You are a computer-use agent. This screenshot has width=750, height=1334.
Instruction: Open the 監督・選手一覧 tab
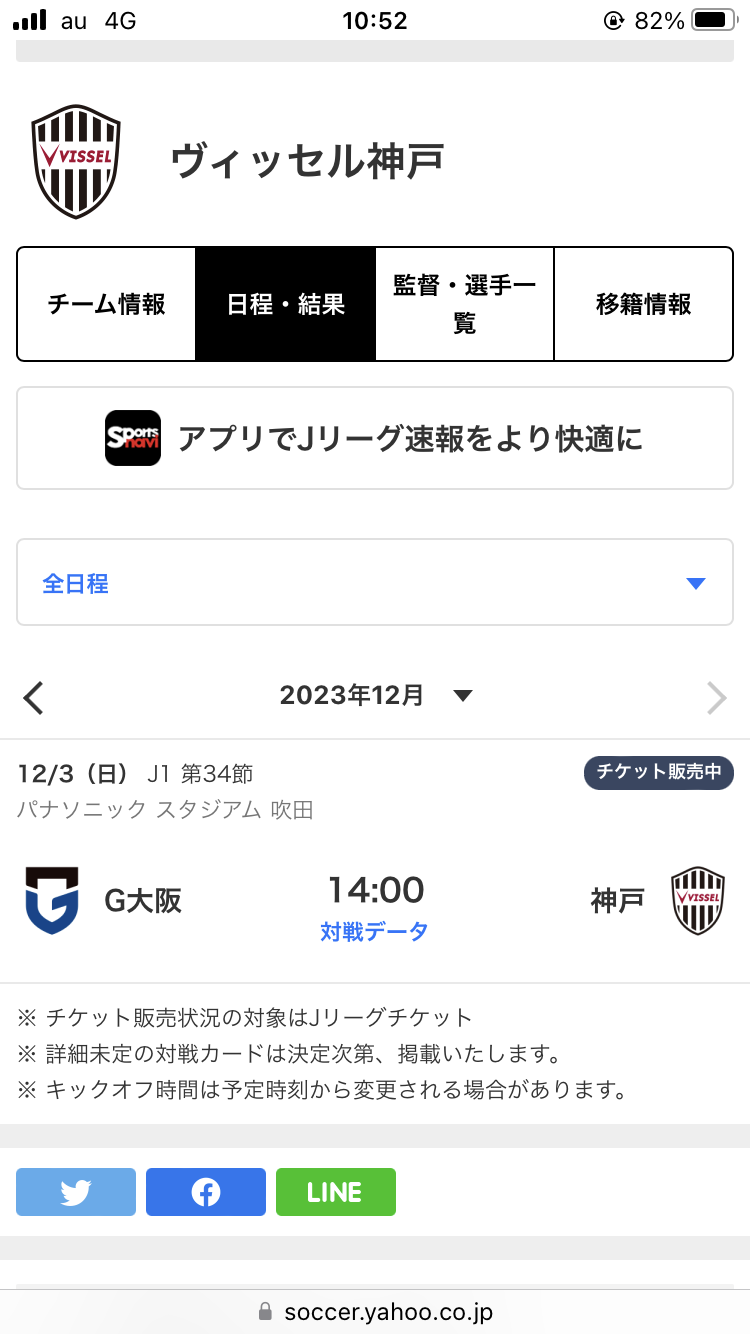[465, 304]
